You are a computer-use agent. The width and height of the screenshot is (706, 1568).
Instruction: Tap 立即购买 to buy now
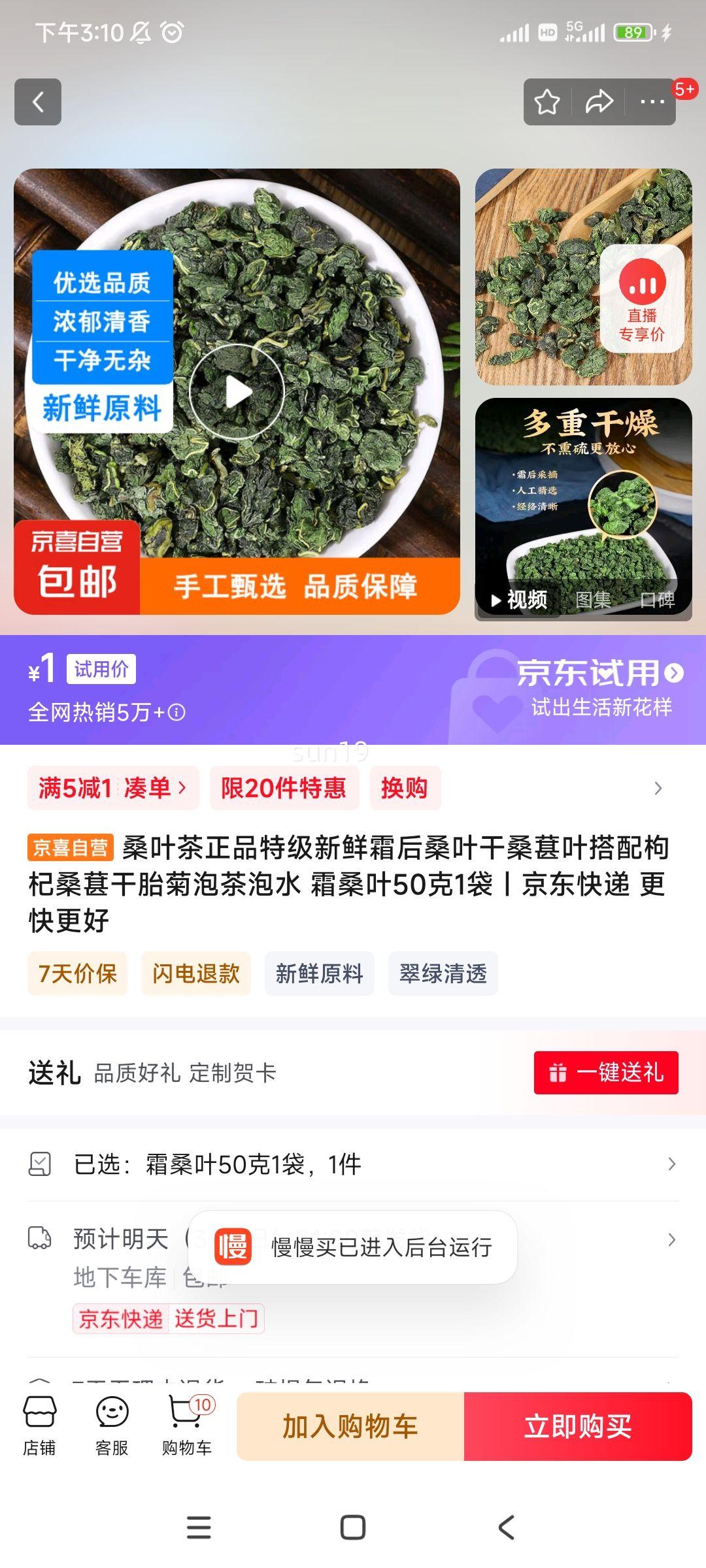[x=578, y=1426]
